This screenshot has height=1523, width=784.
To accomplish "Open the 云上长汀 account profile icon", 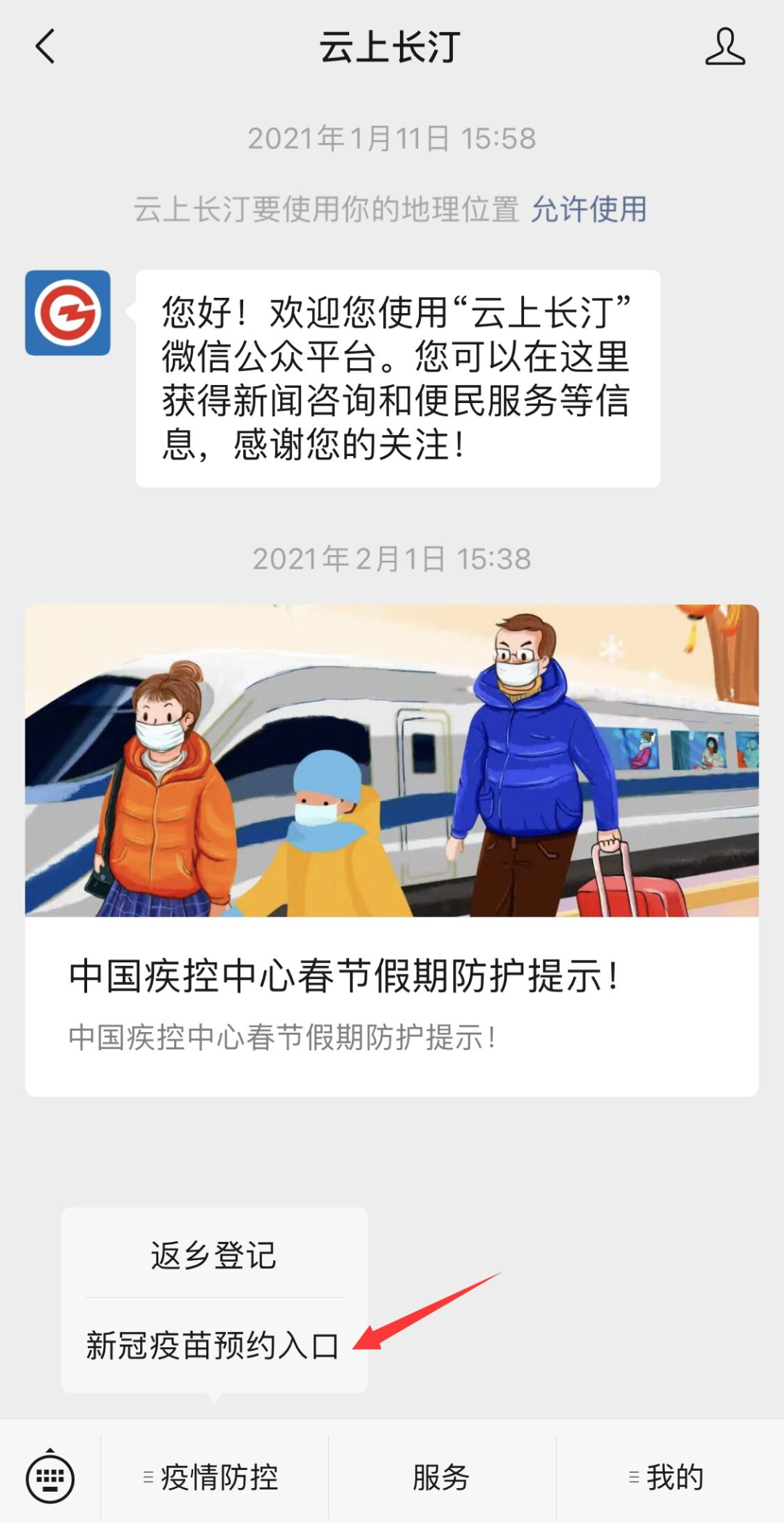I will [x=724, y=47].
